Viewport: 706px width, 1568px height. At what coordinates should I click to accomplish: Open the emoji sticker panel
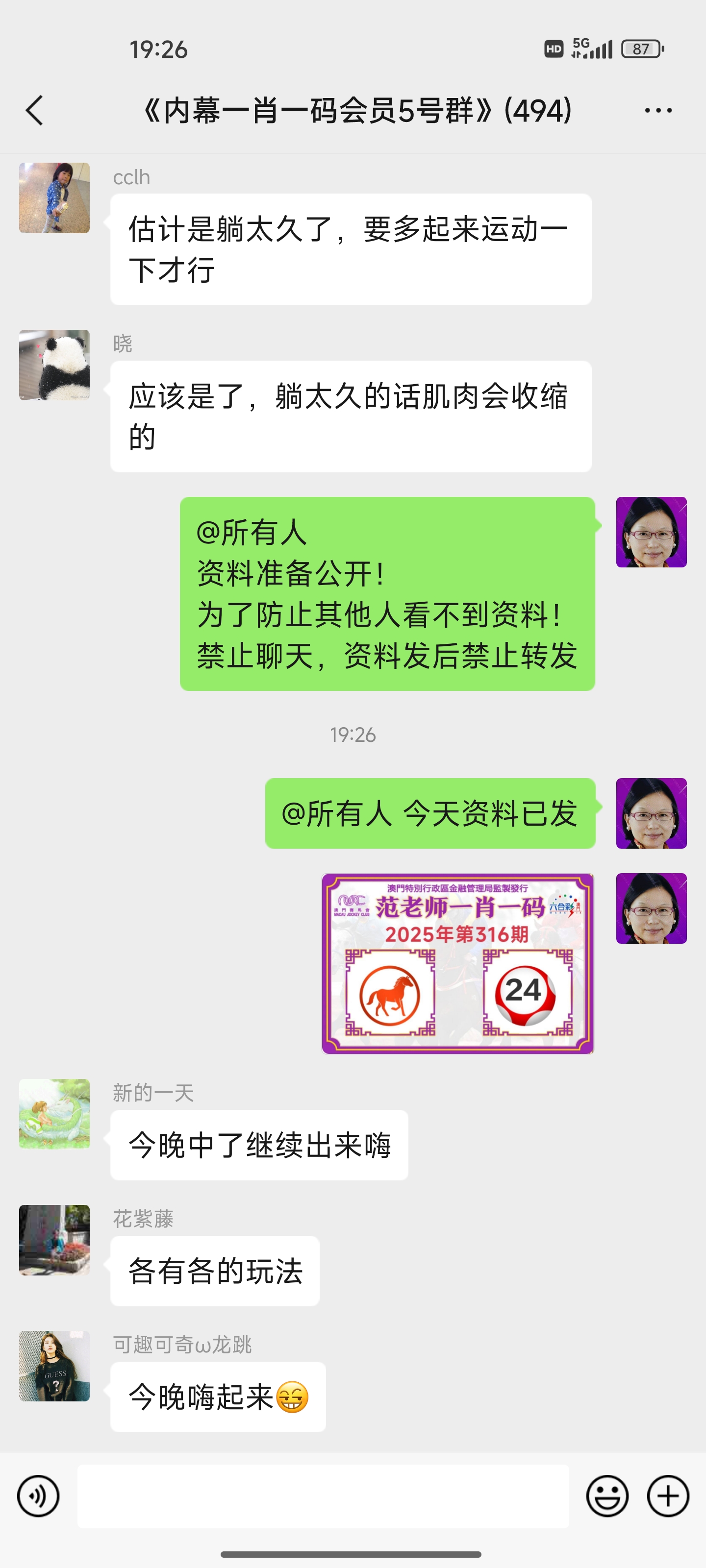pyautogui.click(x=606, y=1495)
